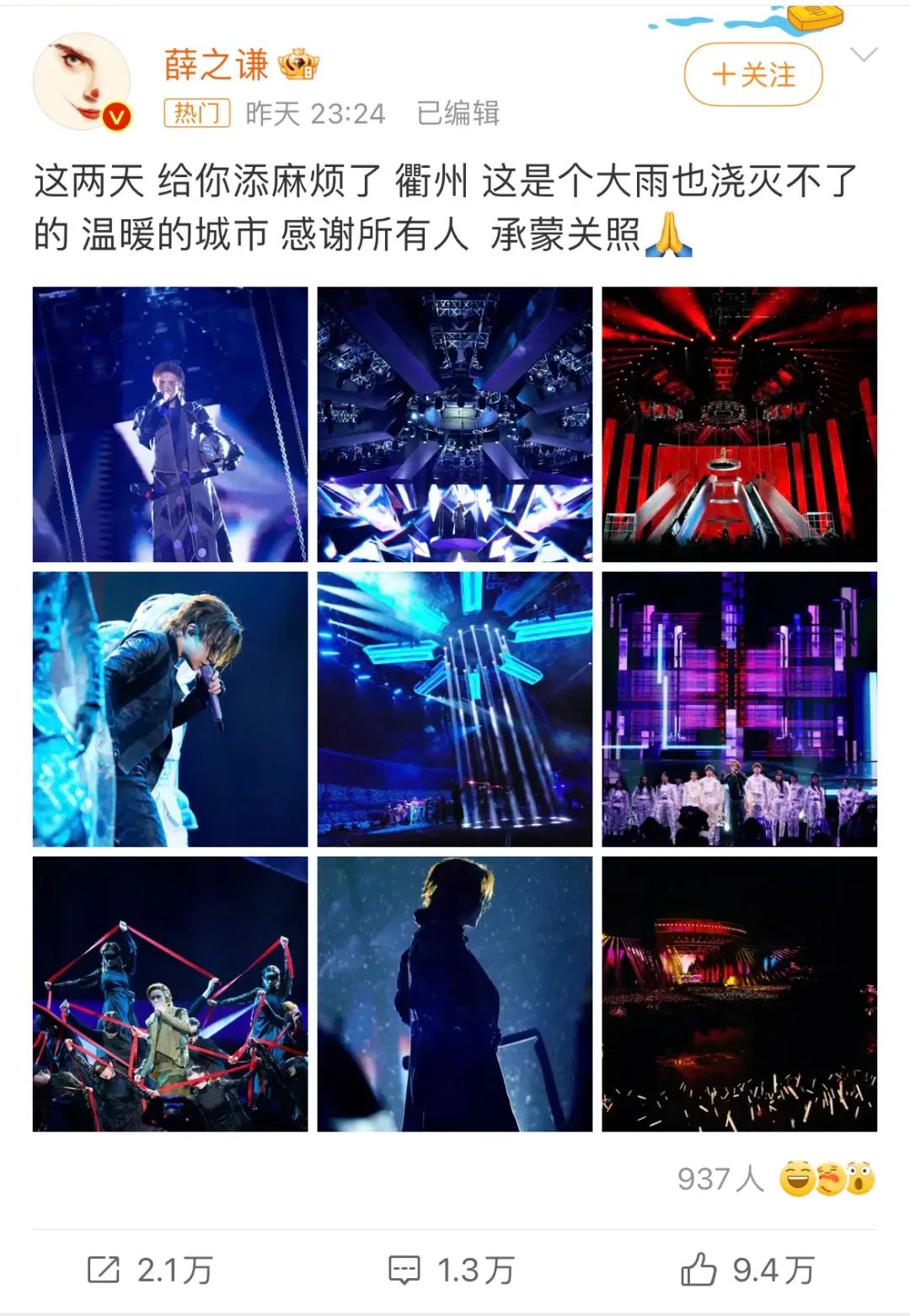This screenshot has height=1316, width=910.
Task: Like the post with 9.4万 likes
Action: tap(747, 1270)
